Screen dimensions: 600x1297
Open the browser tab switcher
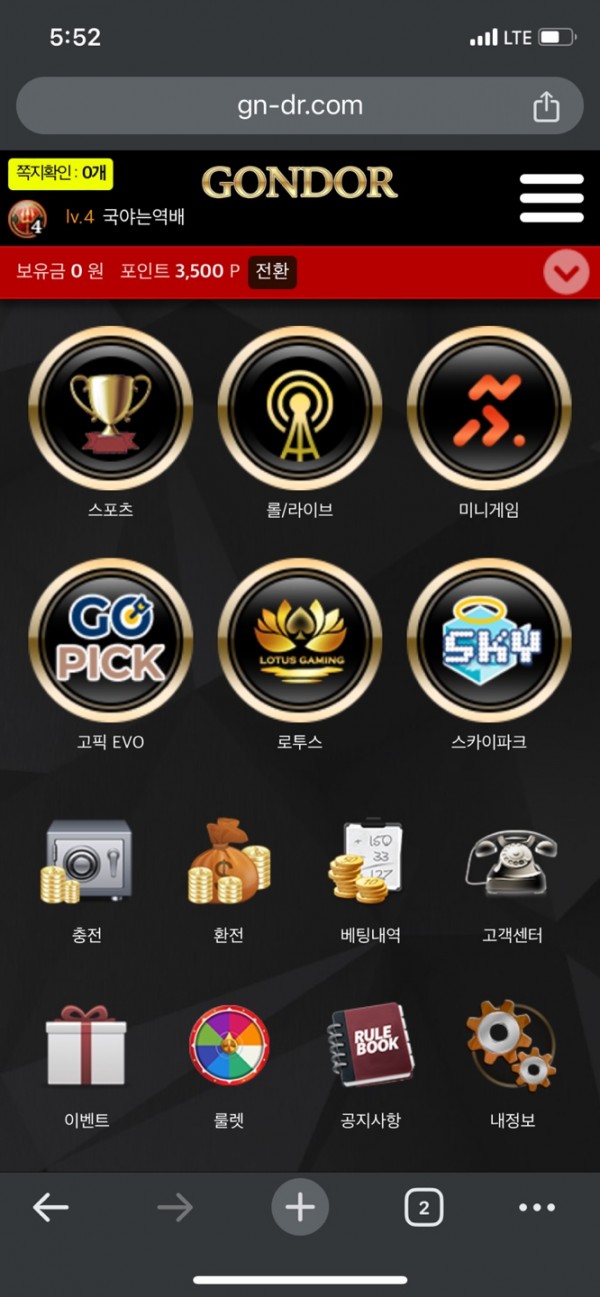(x=423, y=1208)
